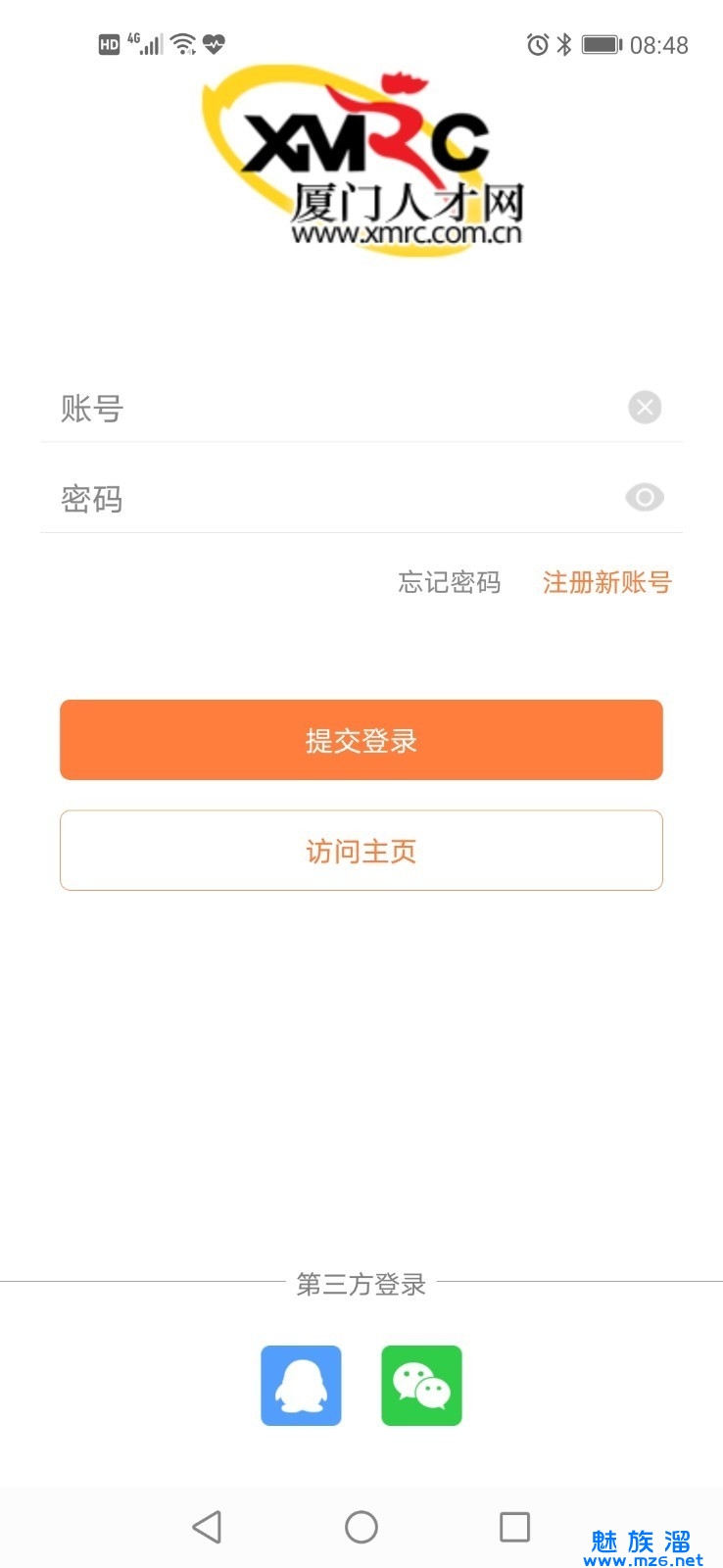The width and height of the screenshot is (723, 1568).
Task: Open 注册新账号 to register a new account
Action: tap(606, 582)
